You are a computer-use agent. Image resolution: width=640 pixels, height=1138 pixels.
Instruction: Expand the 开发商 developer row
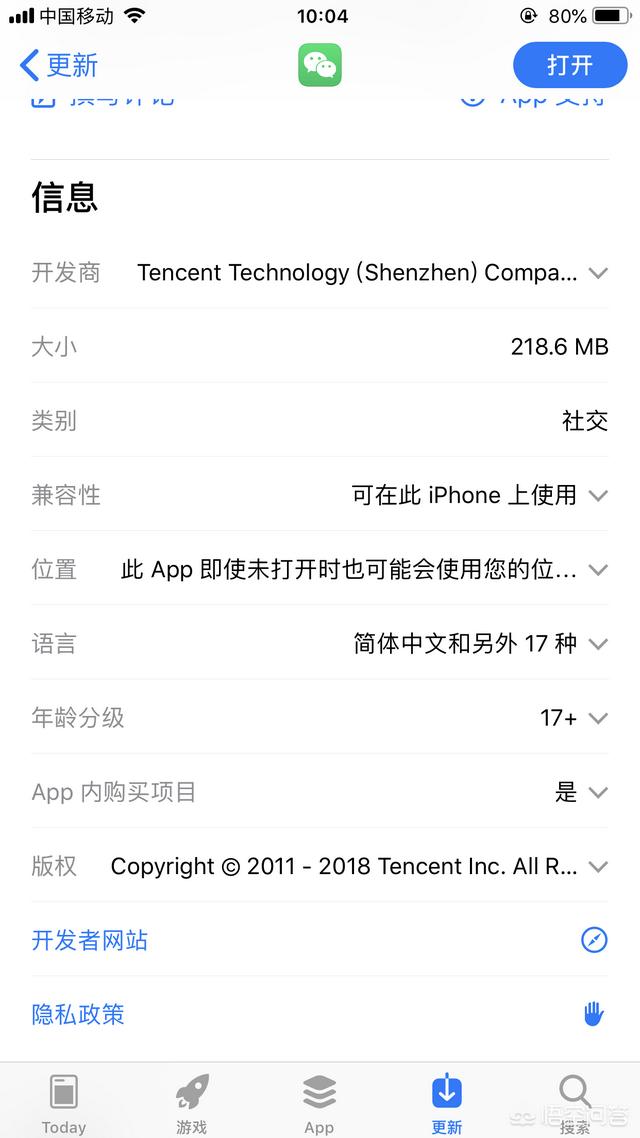tap(598, 273)
